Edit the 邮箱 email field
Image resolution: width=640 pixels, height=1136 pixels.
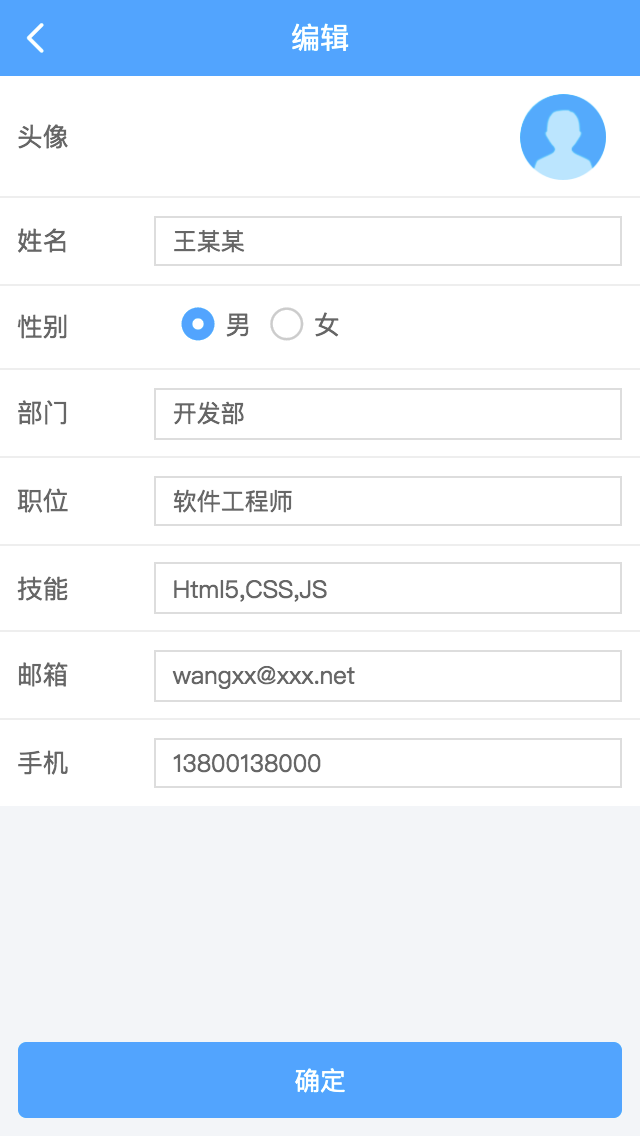388,676
